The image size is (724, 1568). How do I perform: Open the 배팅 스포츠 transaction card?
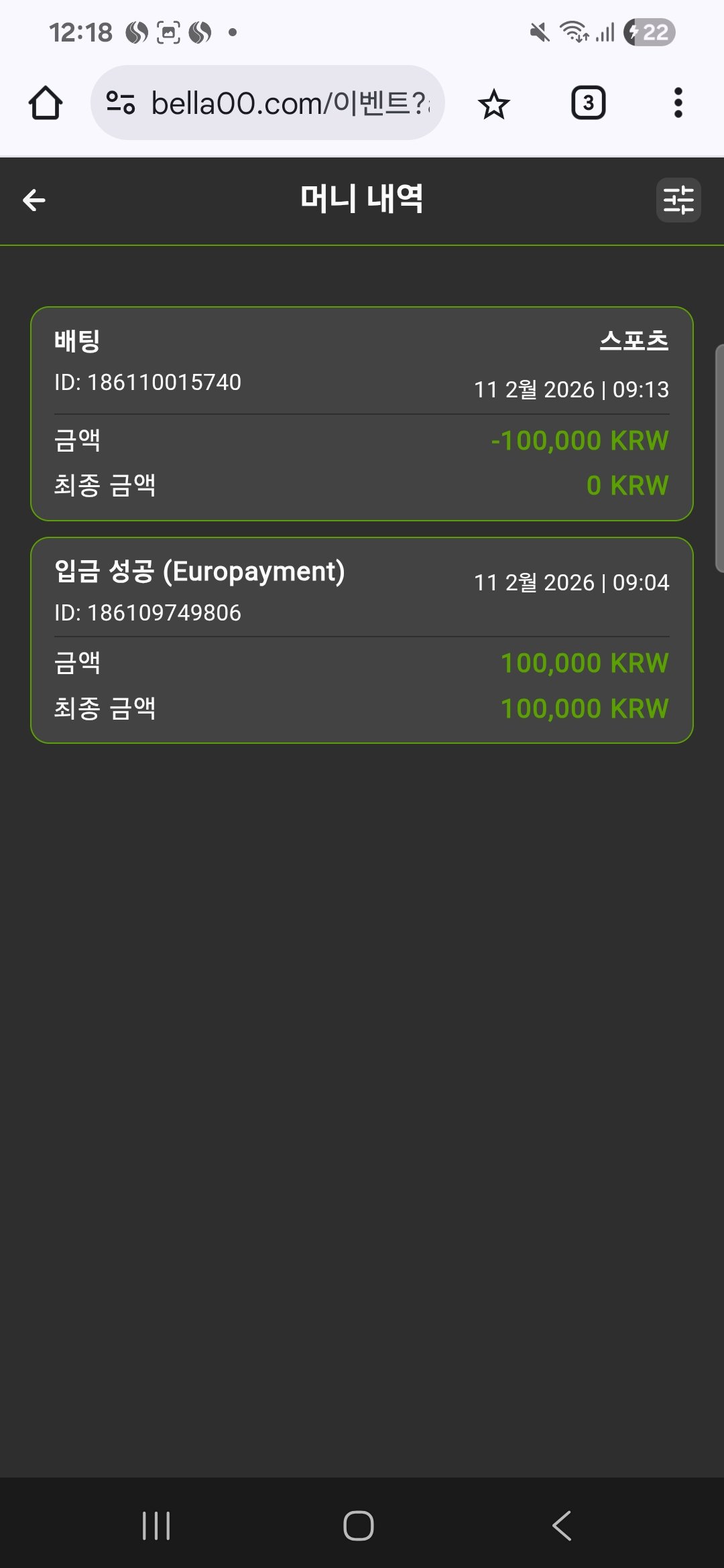click(362, 413)
